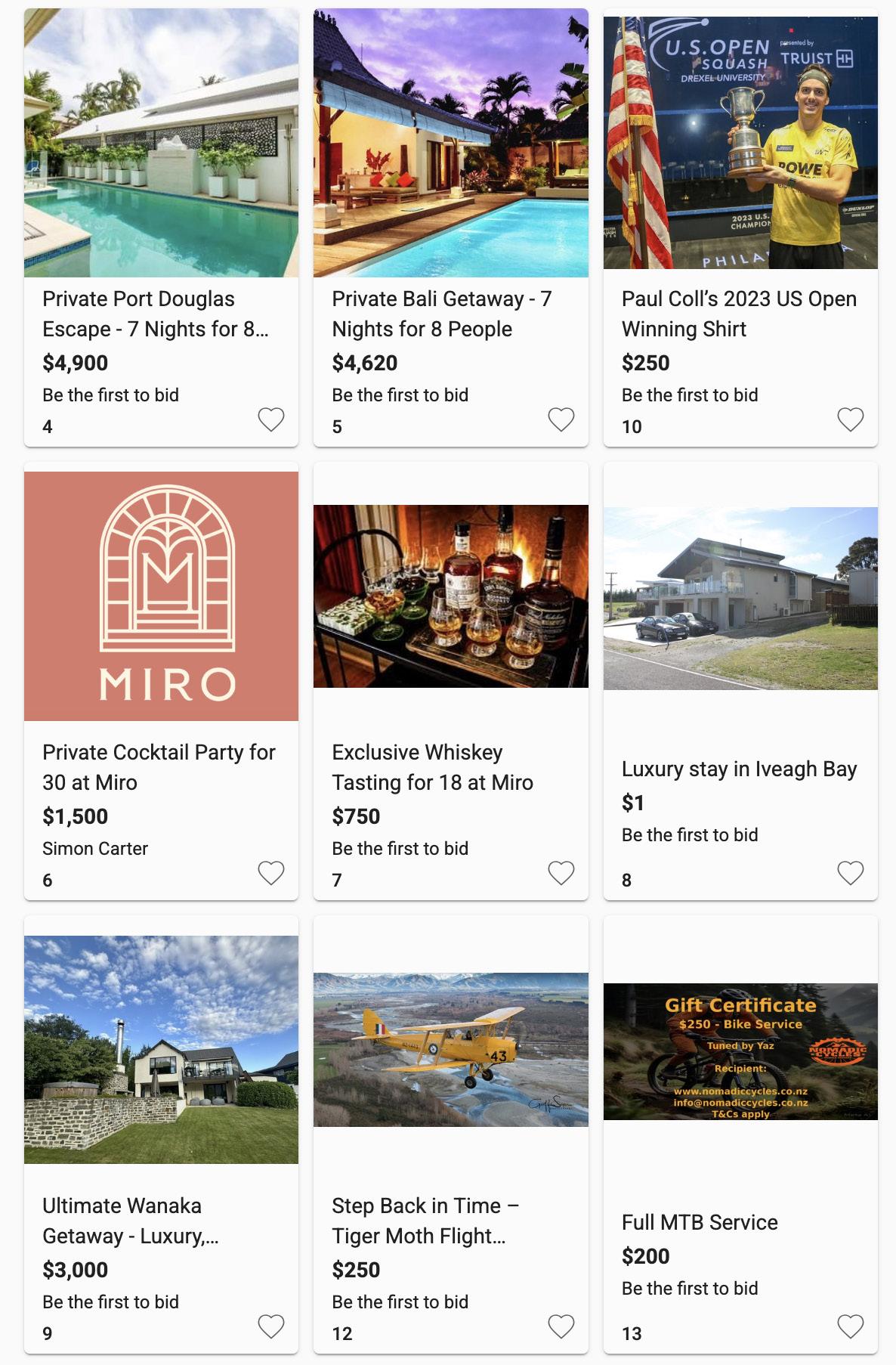Open Paul Coll's 2023 US Open Winning Shirt

[x=738, y=314]
